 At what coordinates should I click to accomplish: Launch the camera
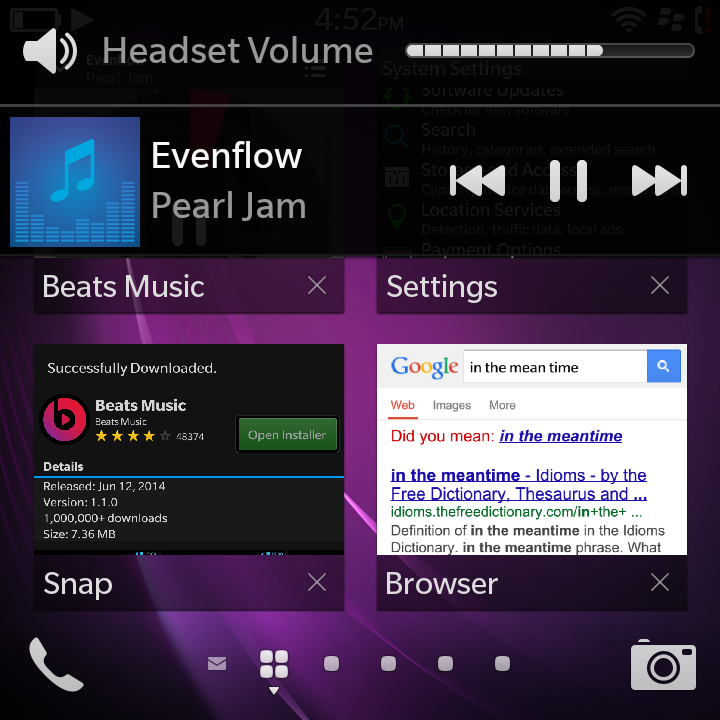point(662,666)
